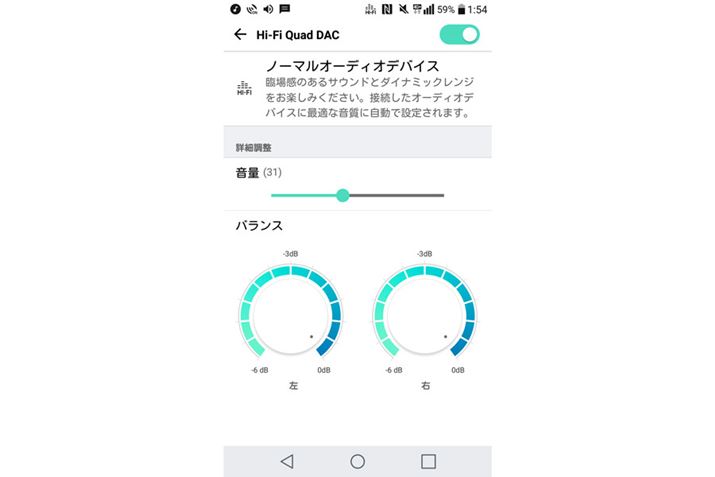Tap the system home button
The image size is (715, 477).
357,461
